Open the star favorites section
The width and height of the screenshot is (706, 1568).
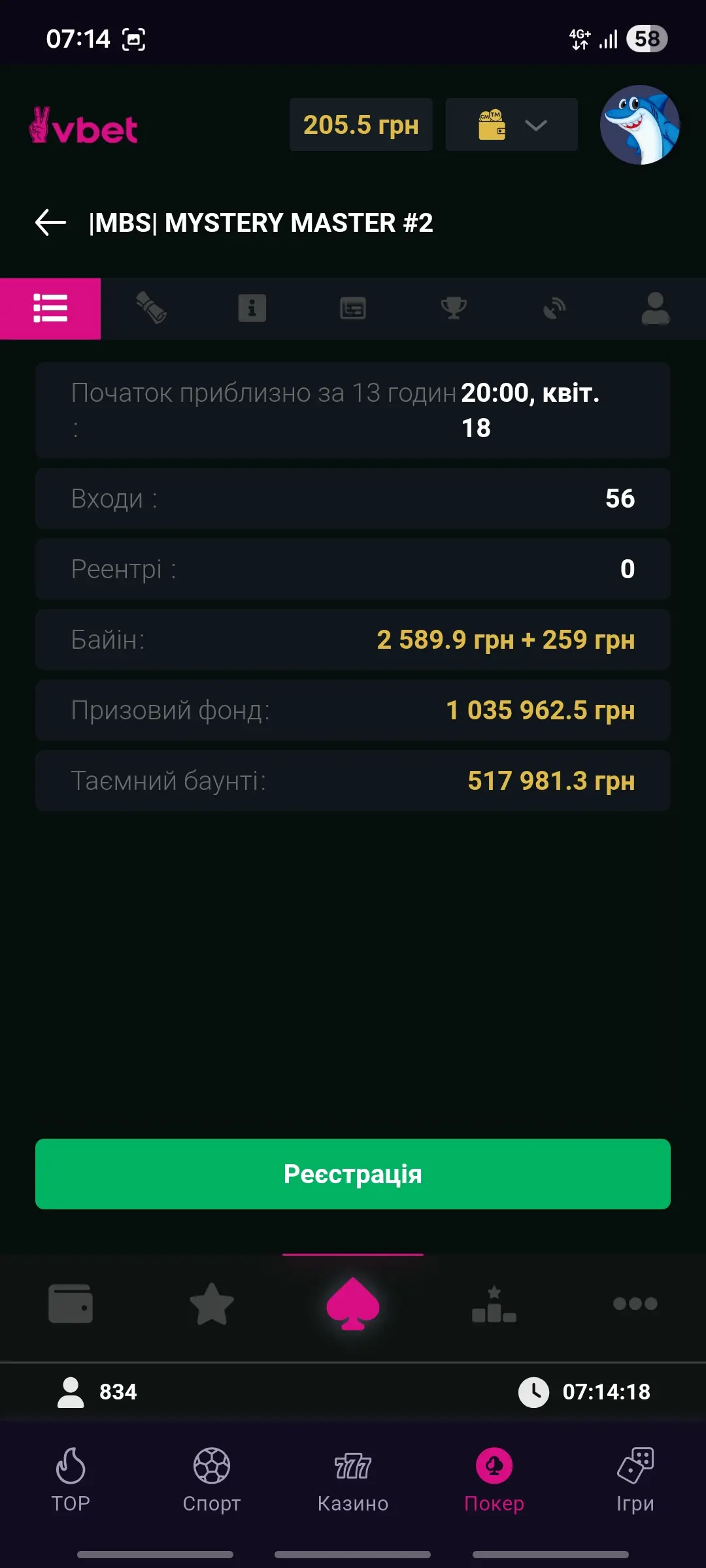tap(212, 1304)
